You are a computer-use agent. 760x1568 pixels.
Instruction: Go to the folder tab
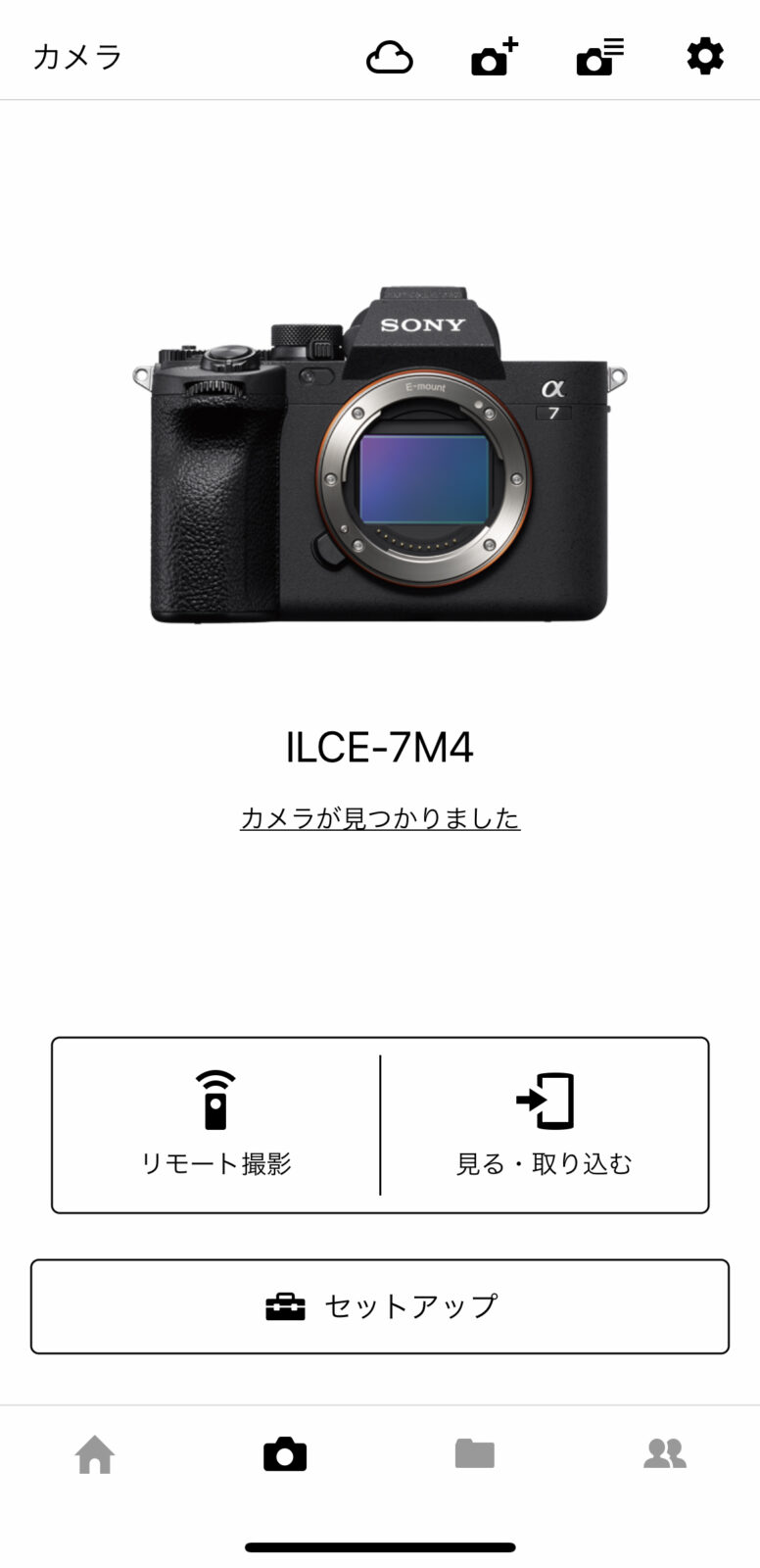[475, 1453]
